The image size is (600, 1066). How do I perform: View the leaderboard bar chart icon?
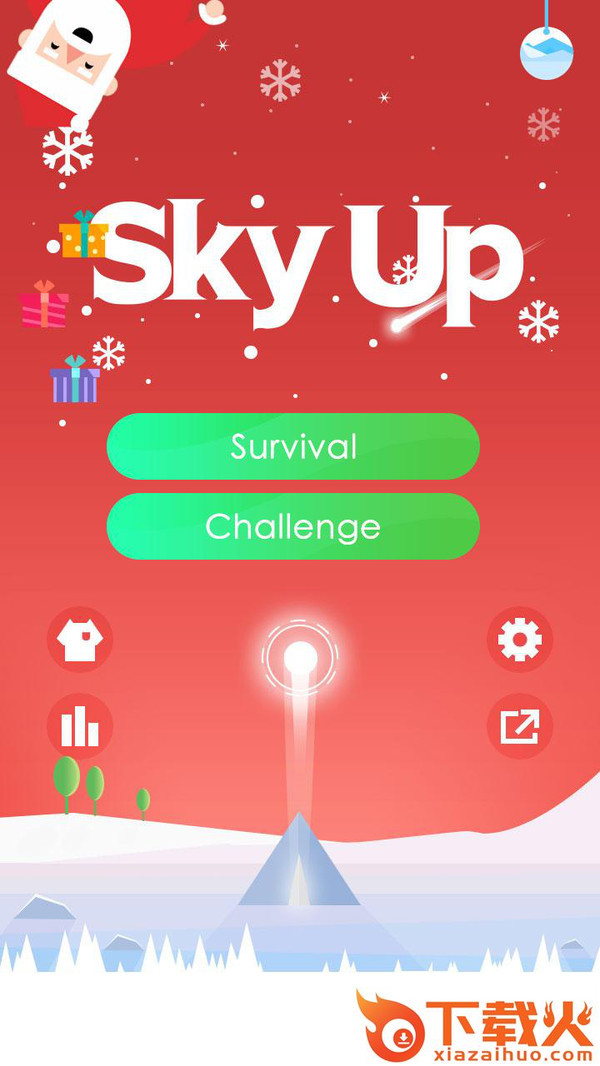click(x=80, y=726)
